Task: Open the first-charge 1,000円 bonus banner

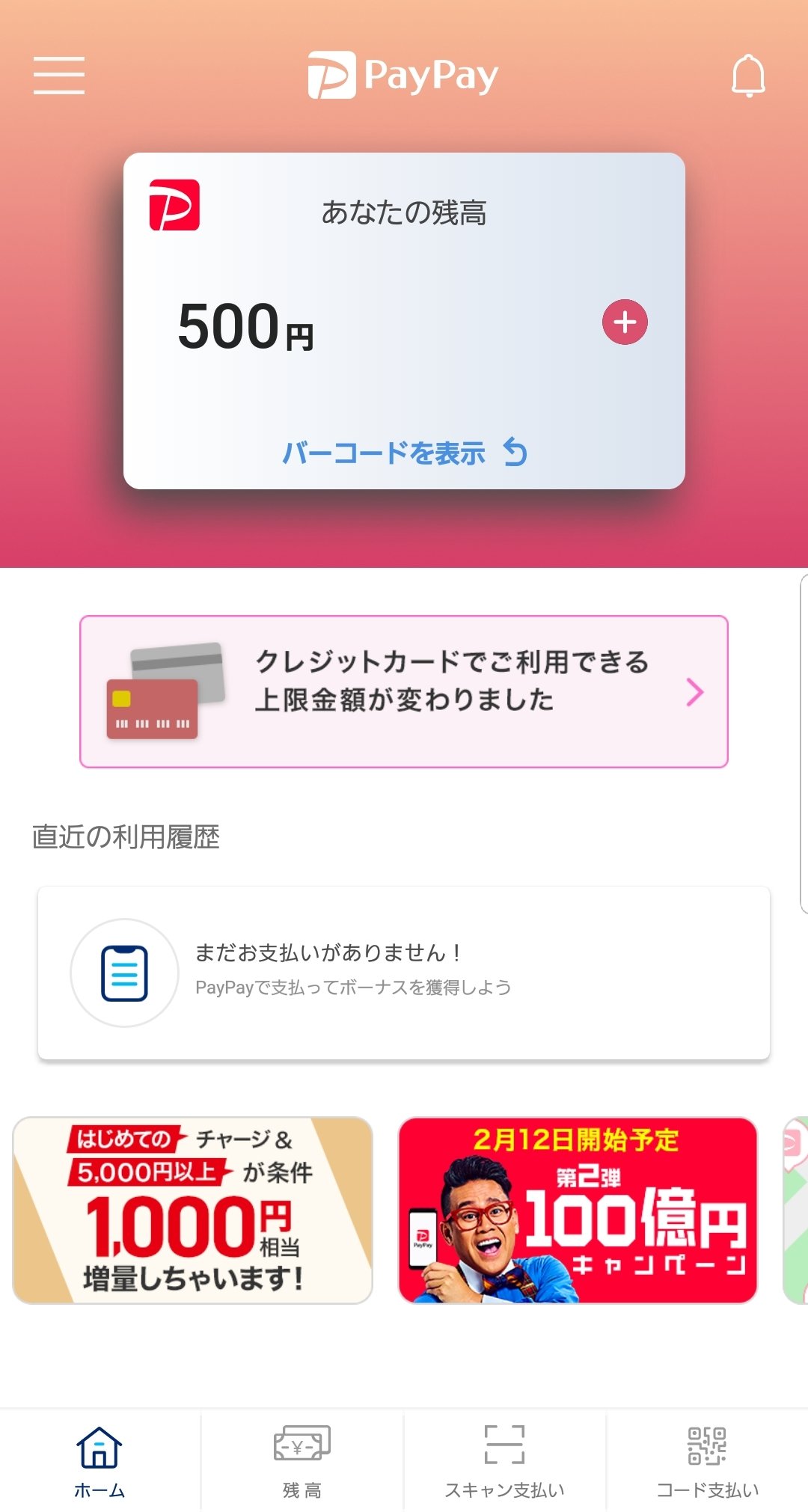Action: pyautogui.click(x=193, y=1210)
